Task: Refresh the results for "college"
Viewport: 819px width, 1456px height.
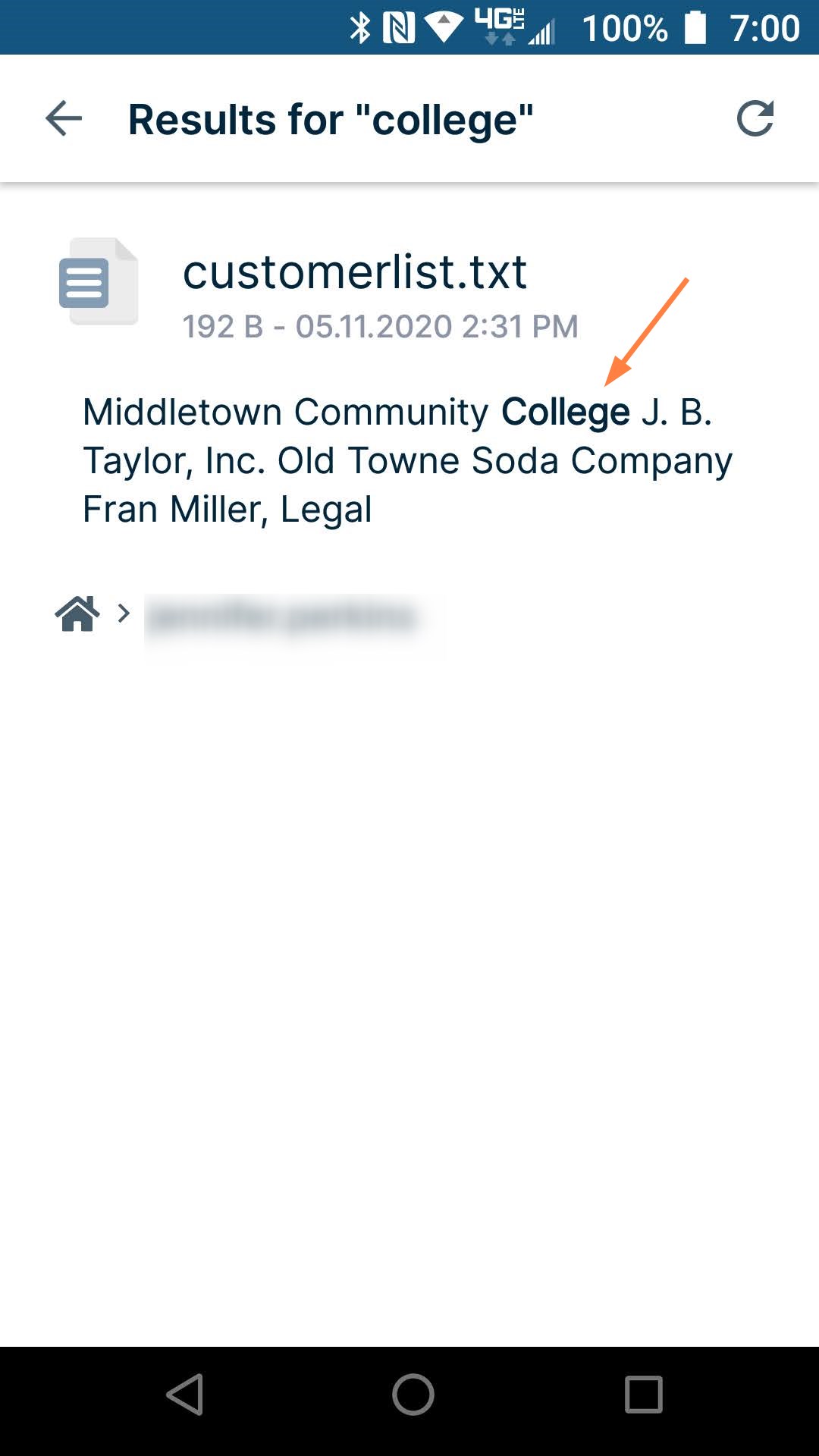Action: [x=755, y=119]
